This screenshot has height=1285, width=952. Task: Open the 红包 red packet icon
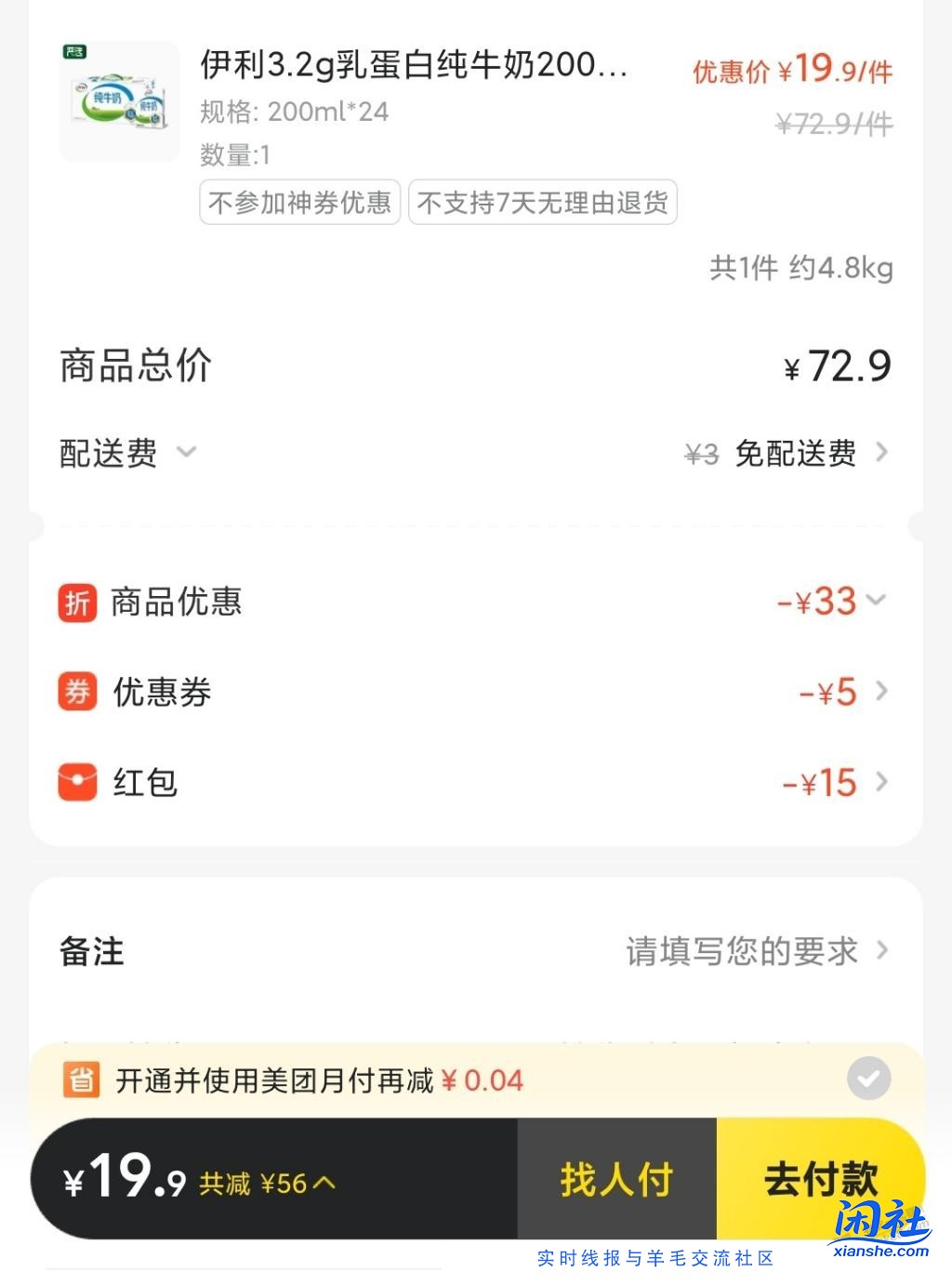[x=76, y=782]
